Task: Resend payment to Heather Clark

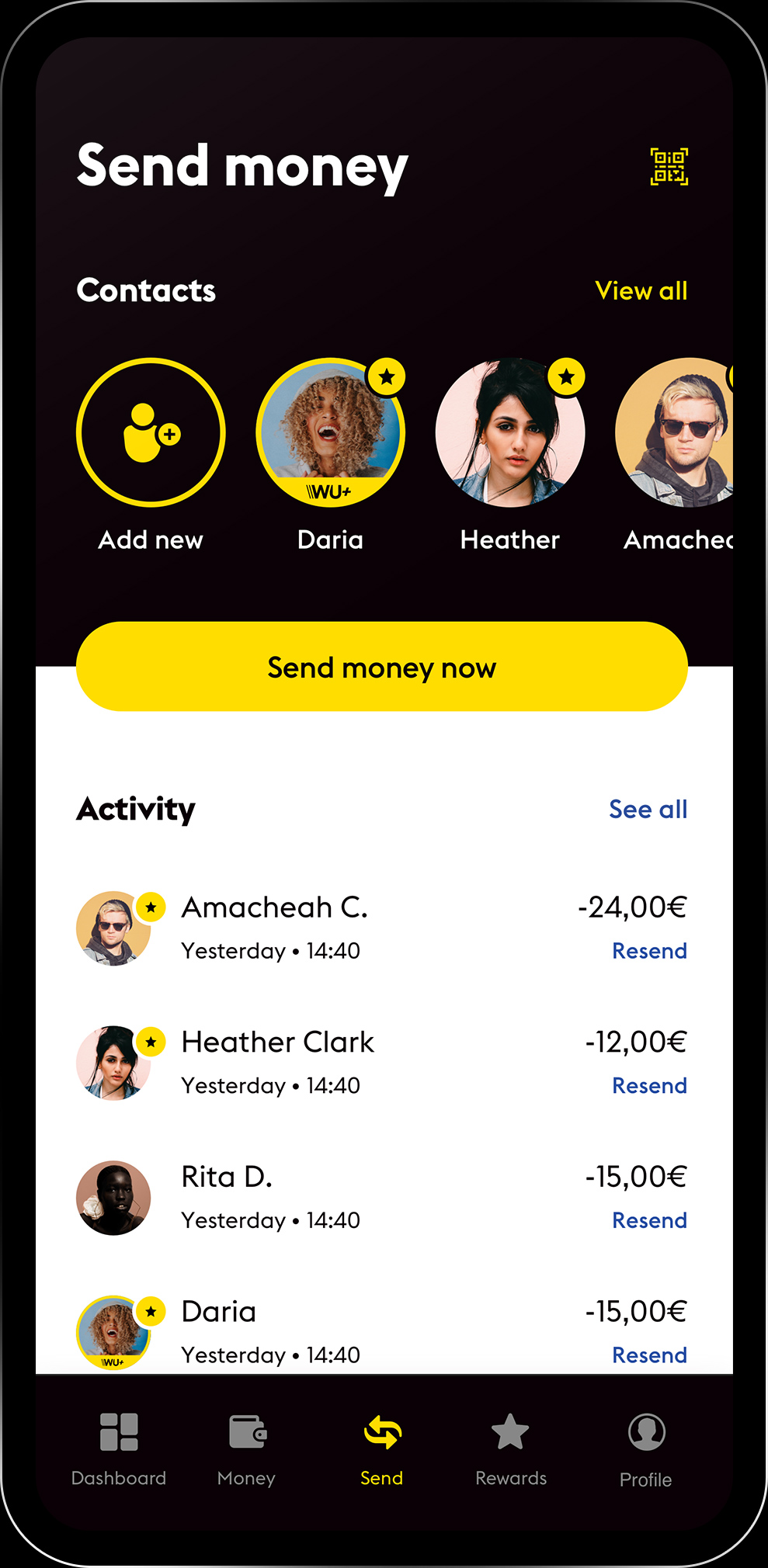Action: [x=649, y=1086]
